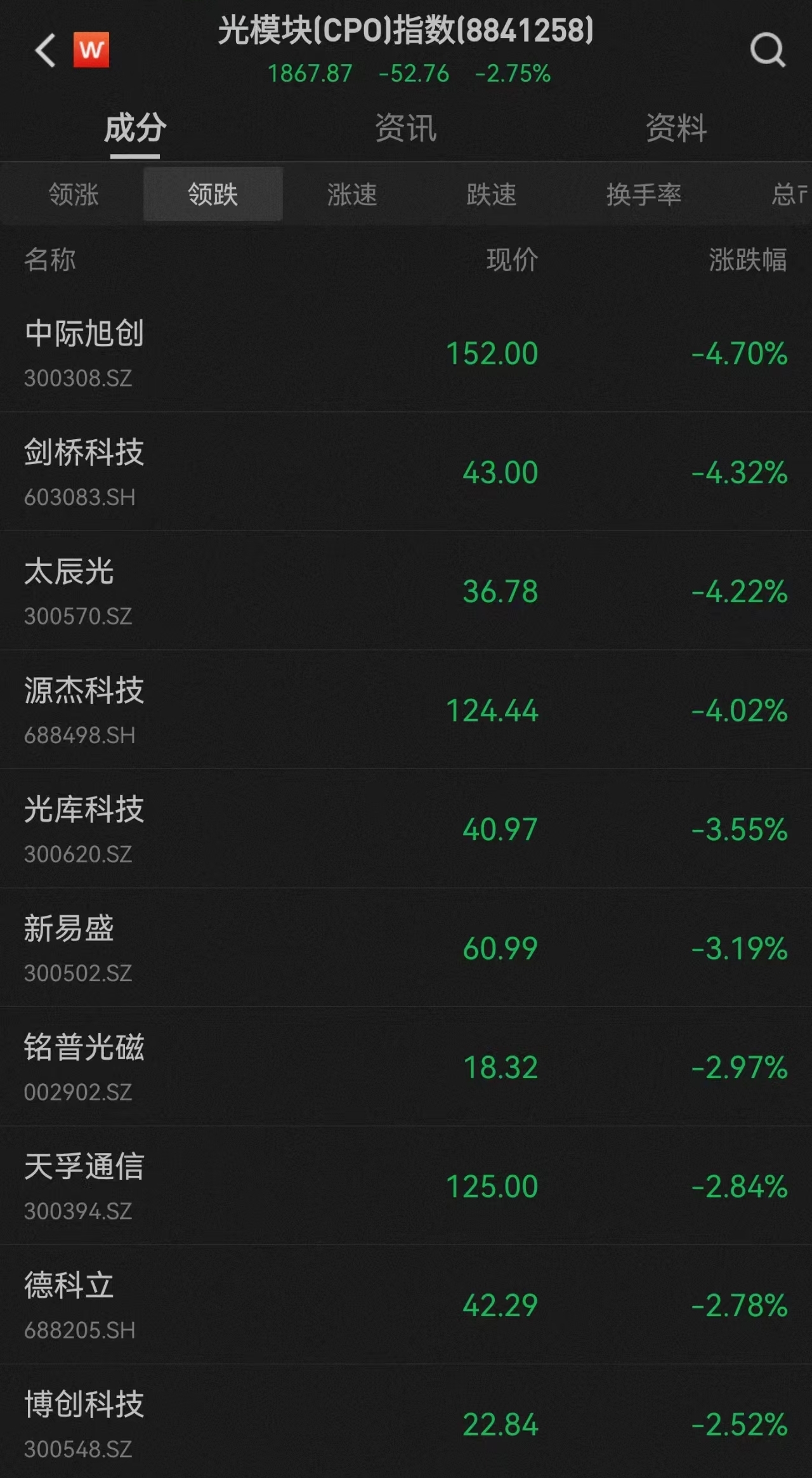Image resolution: width=812 pixels, height=1478 pixels.
Task: Open the 天孚通信 stock row
Action: tap(406, 1185)
